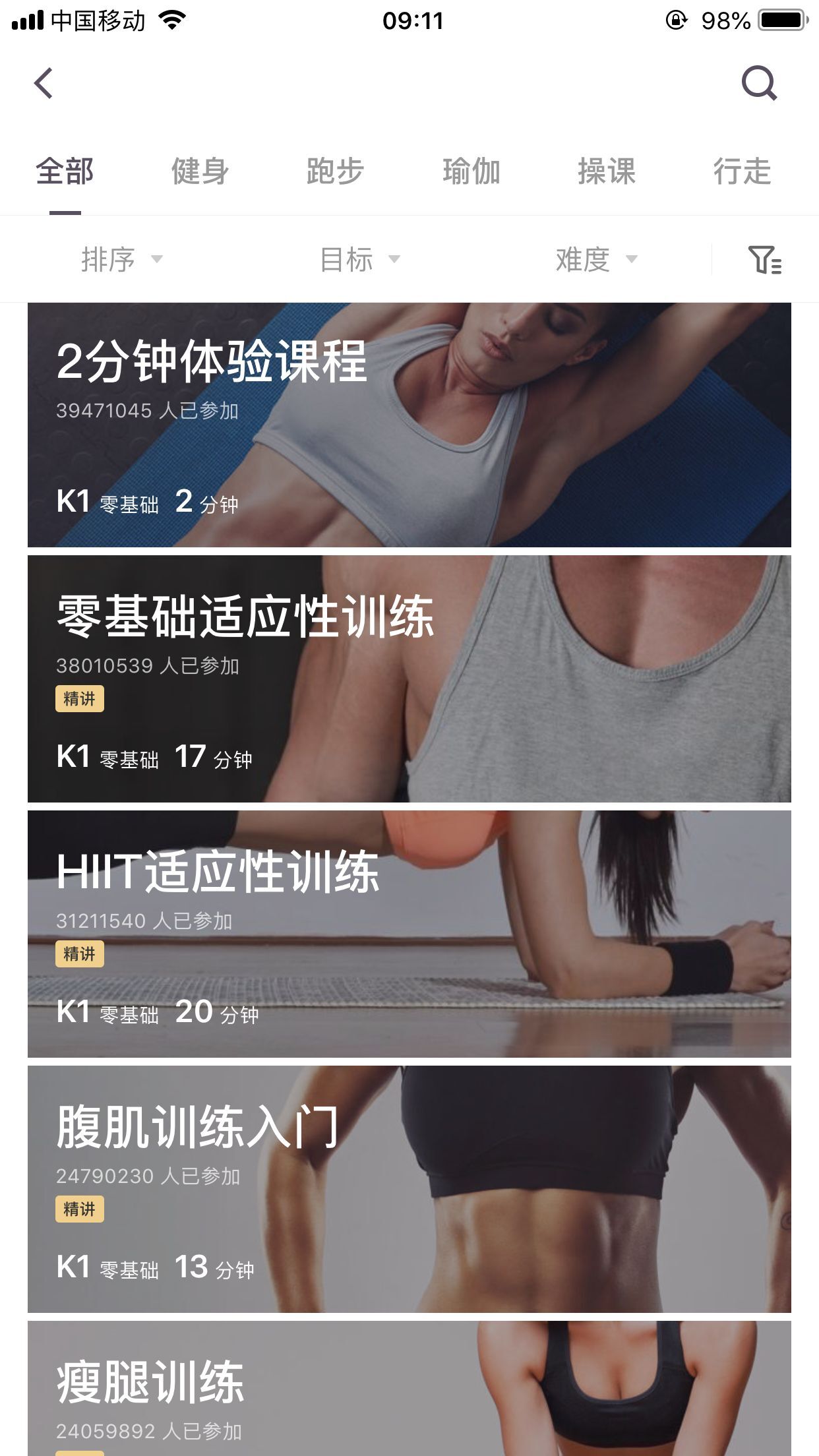Open the HIIT适应性训练 course card
Image resolution: width=819 pixels, height=1456 pixels.
(x=409, y=934)
